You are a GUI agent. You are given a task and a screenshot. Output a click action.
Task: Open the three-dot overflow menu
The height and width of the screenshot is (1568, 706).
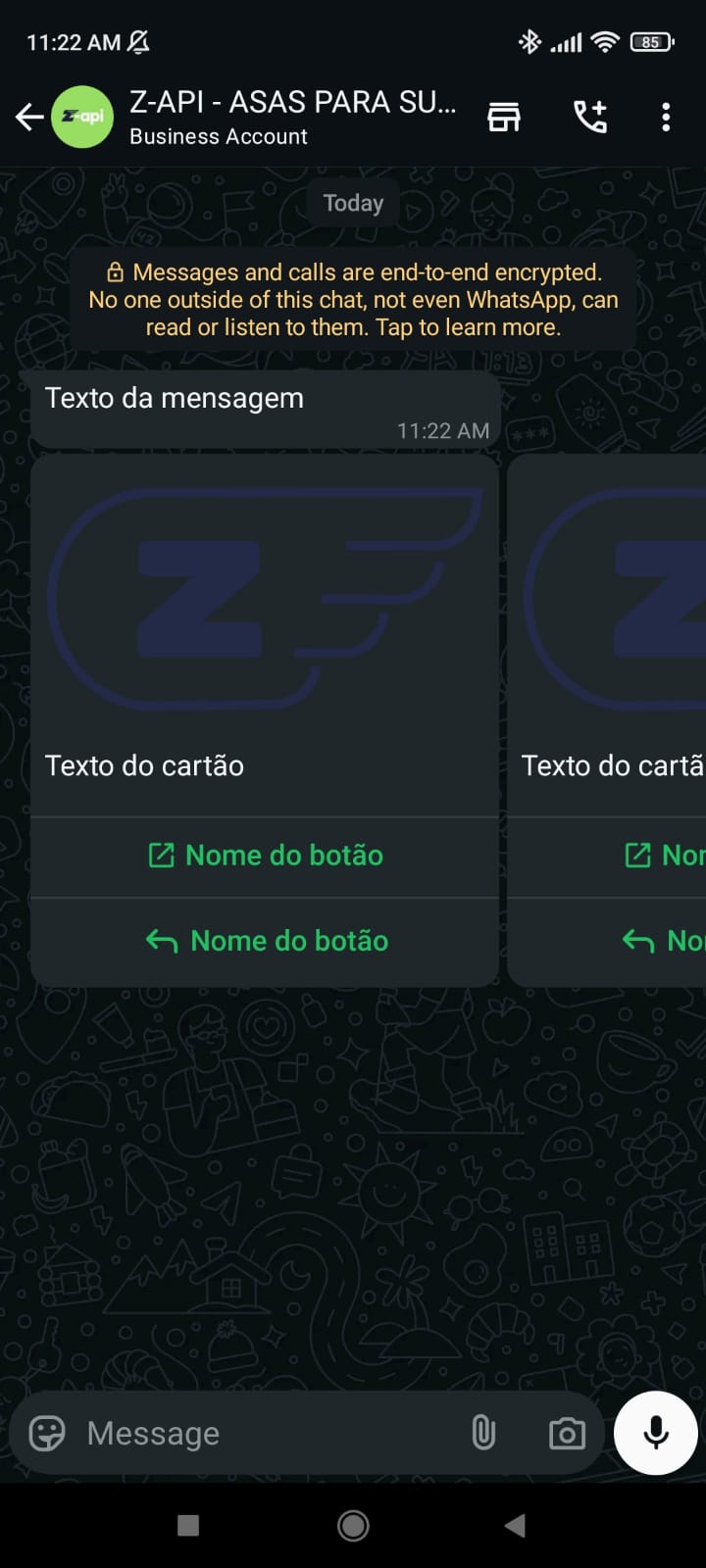666,118
